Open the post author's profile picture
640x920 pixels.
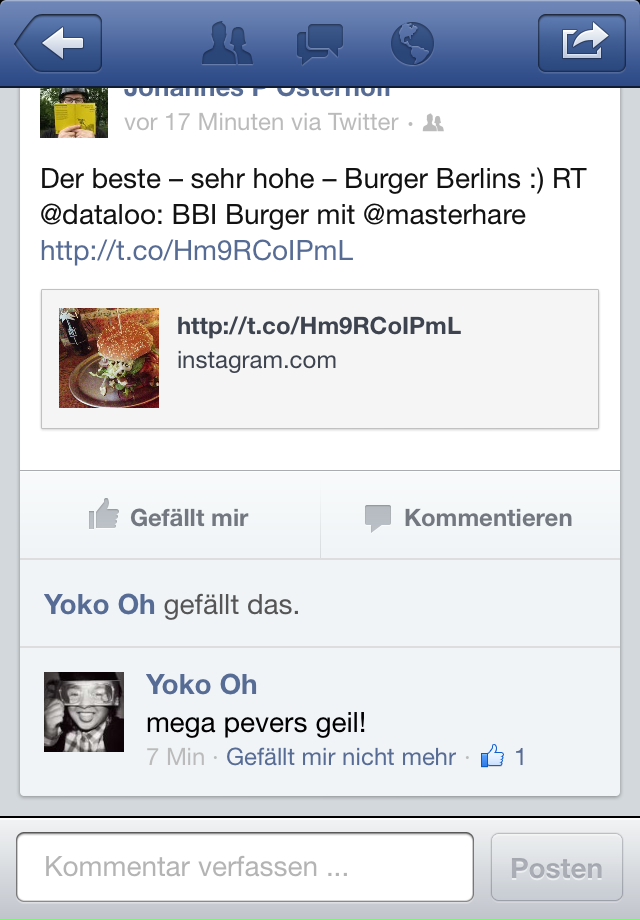point(74,112)
